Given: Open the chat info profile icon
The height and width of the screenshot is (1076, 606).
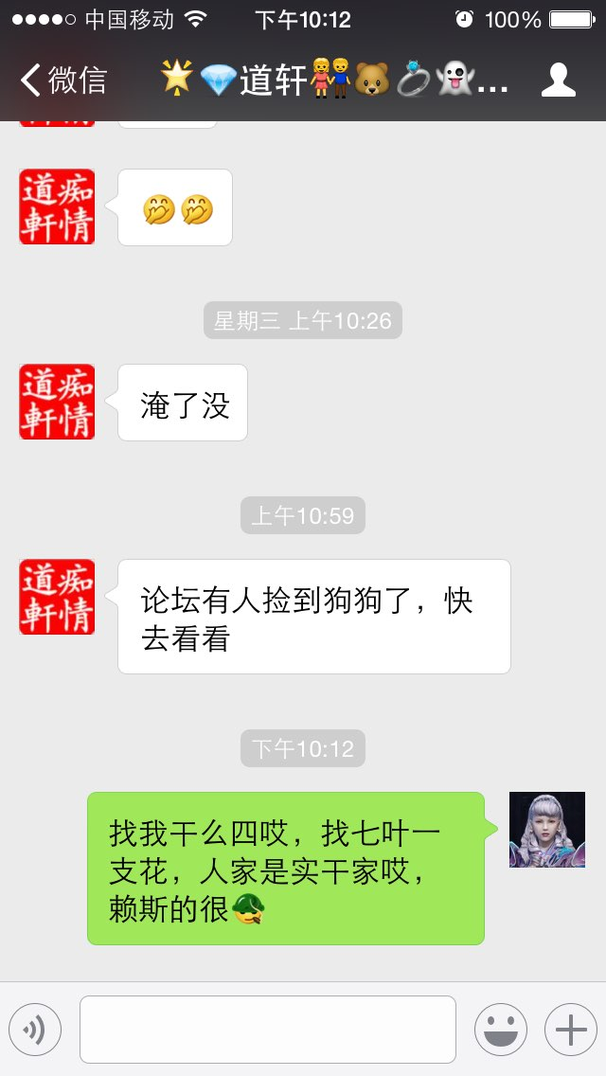Looking at the screenshot, I should 558,80.
